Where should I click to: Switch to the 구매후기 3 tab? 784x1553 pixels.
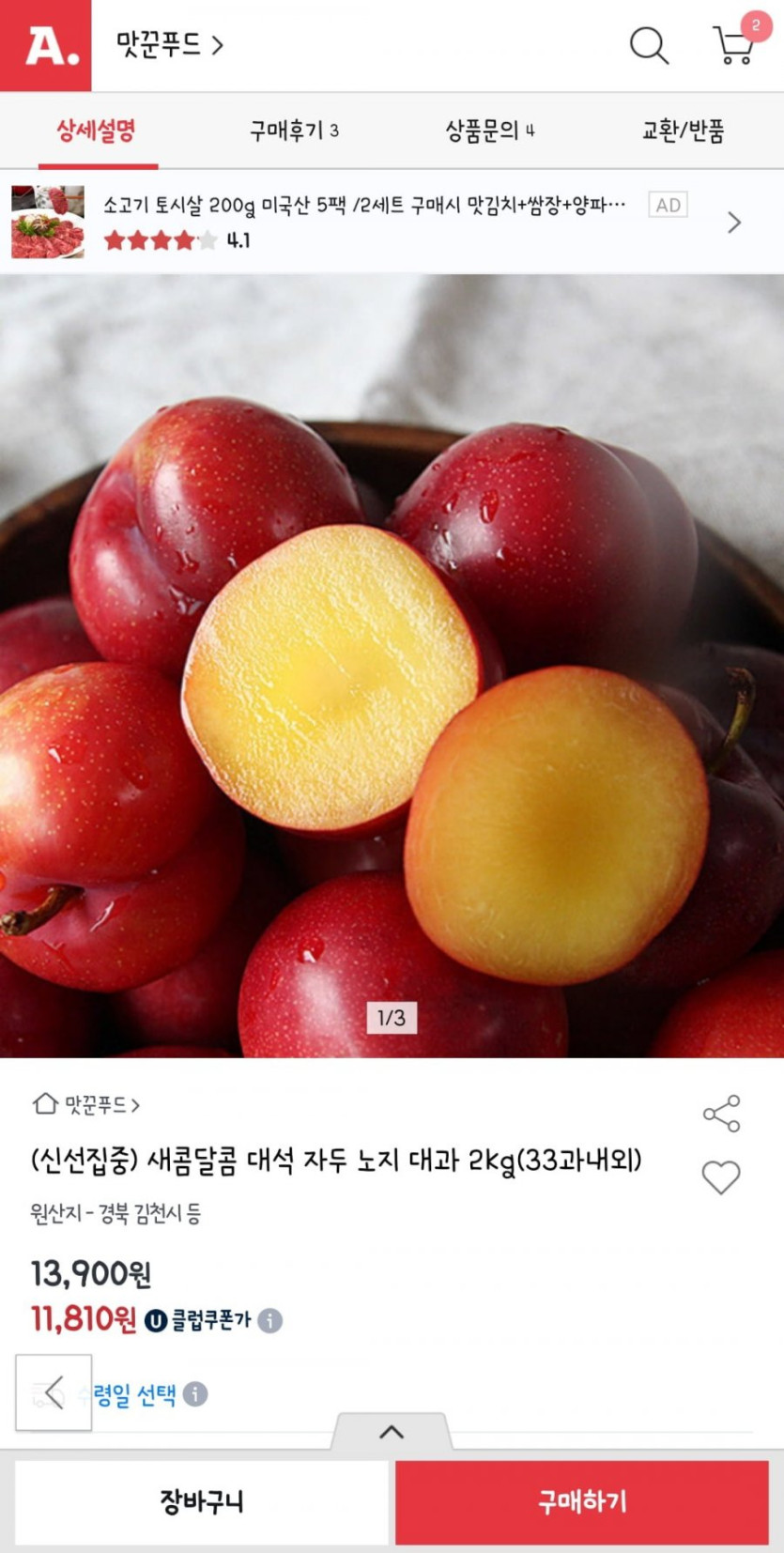click(x=294, y=131)
